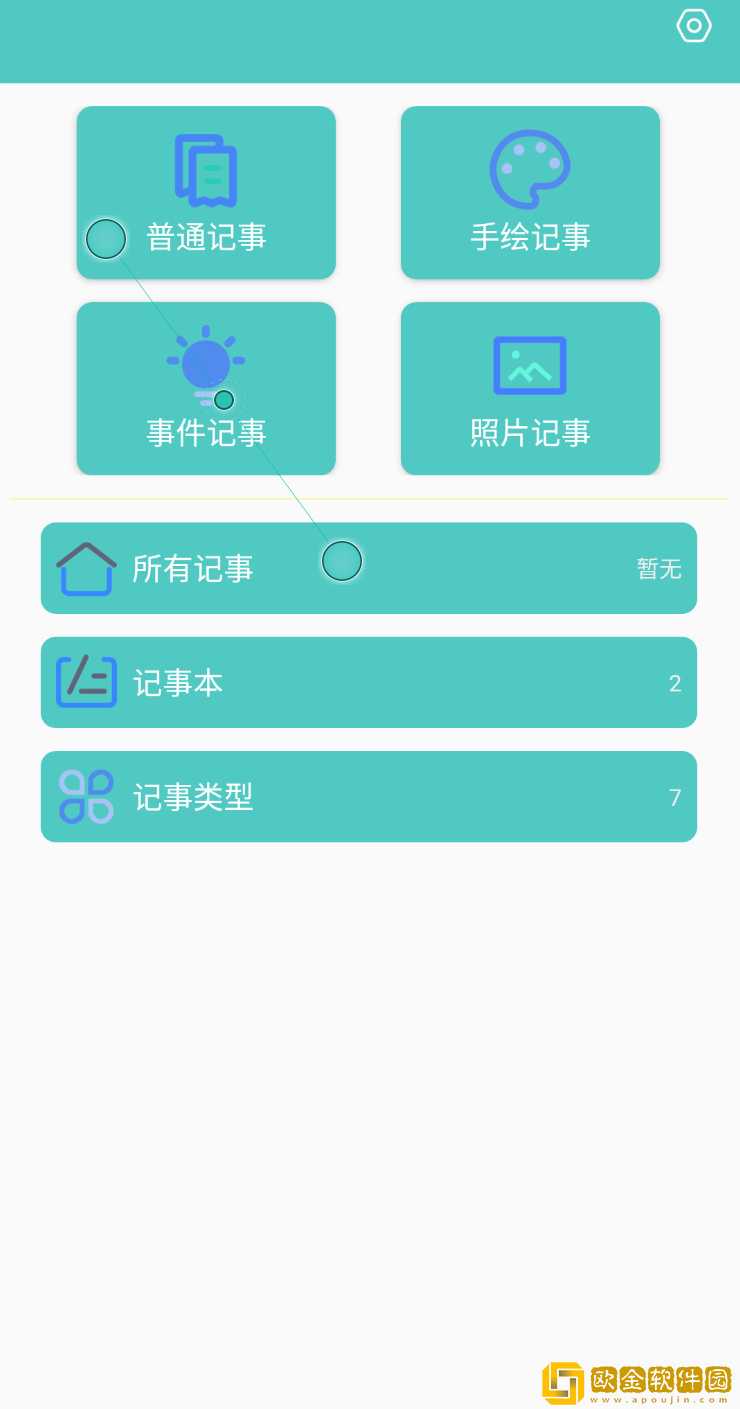
Task: Open the 记事本 list entry
Action: [x=369, y=681]
